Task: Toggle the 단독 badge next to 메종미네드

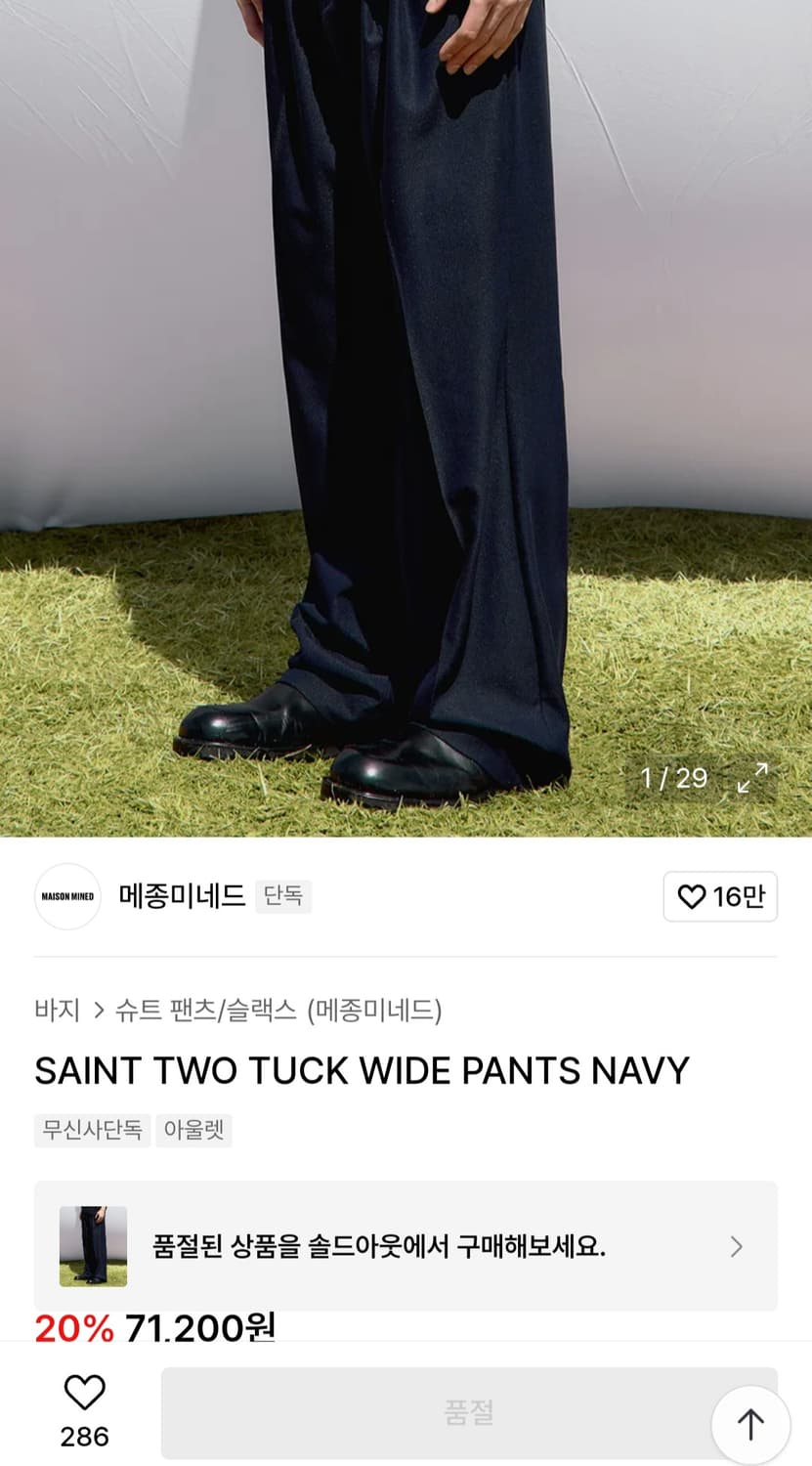Action: tap(283, 895)
